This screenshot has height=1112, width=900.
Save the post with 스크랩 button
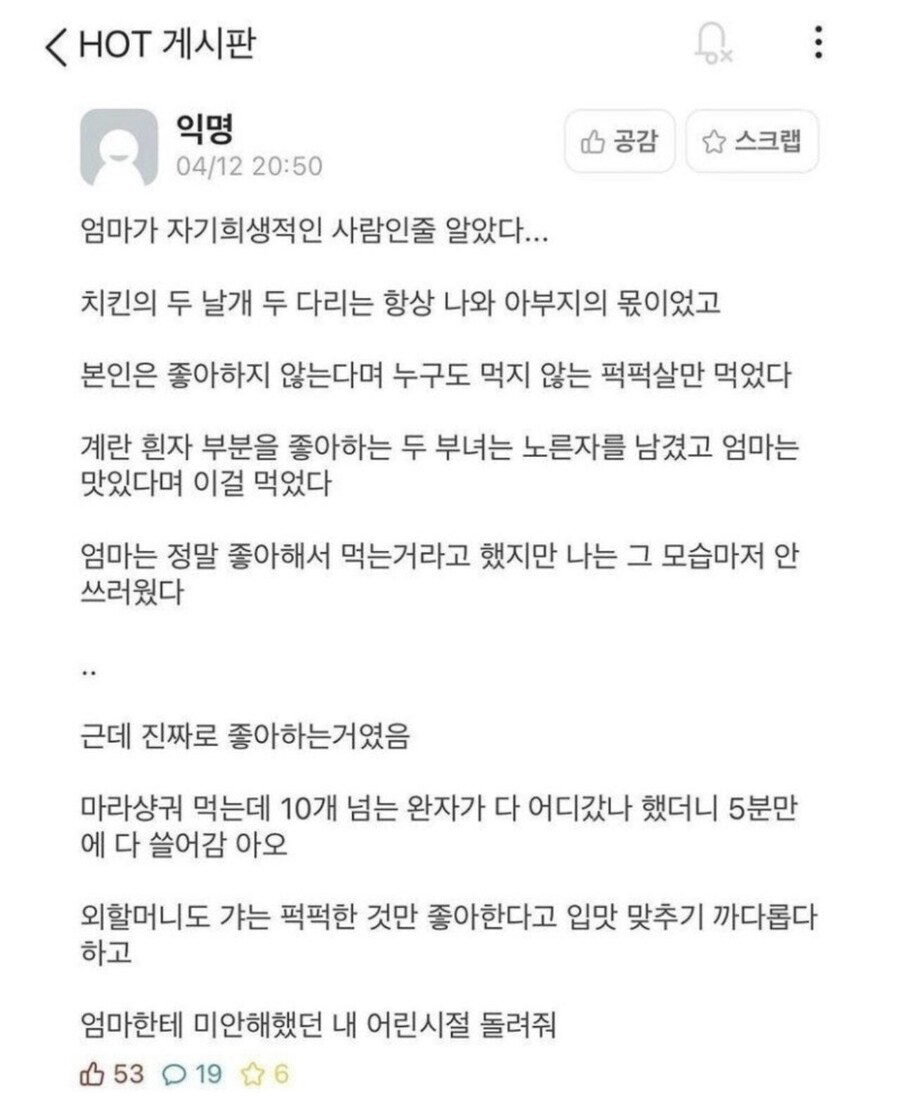coord(752,142)
